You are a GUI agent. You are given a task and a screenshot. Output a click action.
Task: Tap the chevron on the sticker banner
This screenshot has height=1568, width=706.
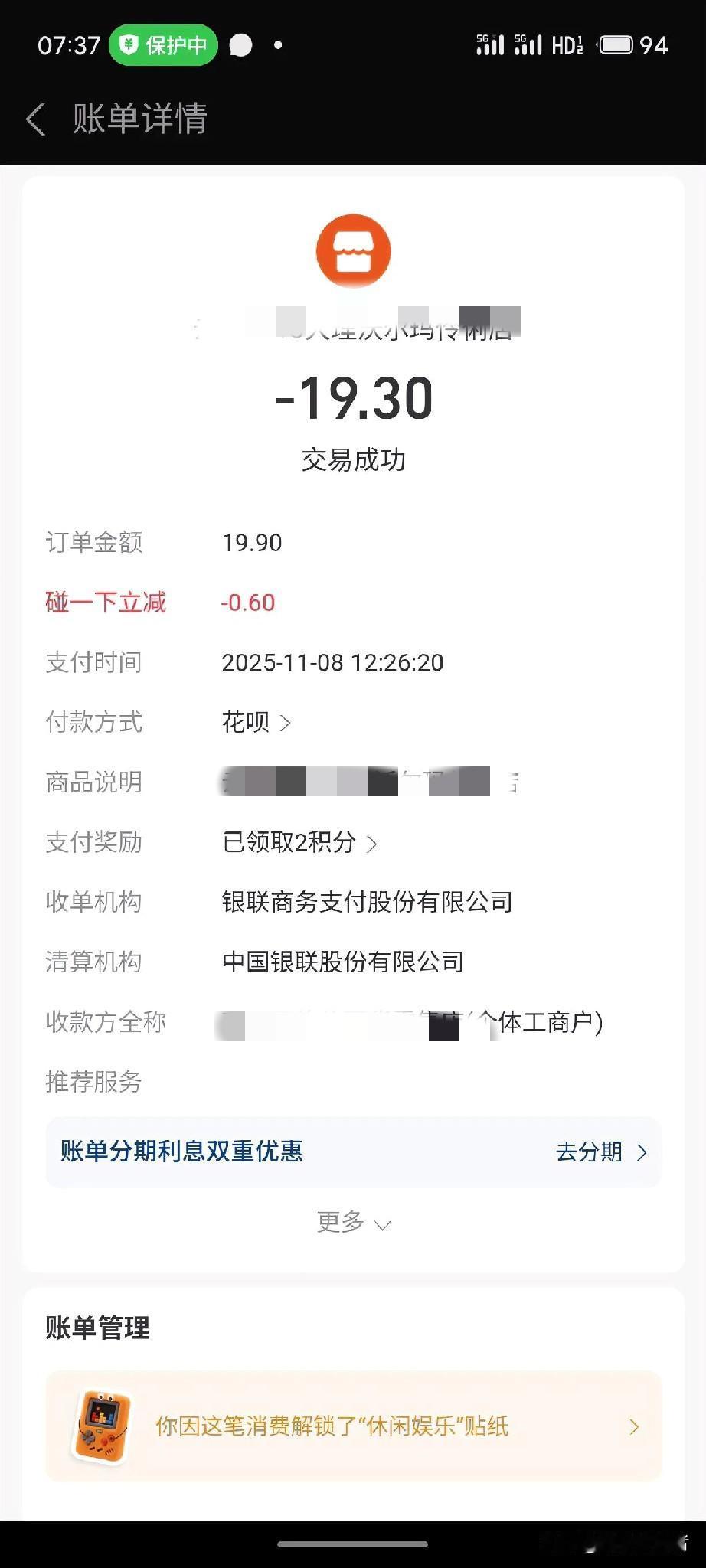[x=633, y=1426]
